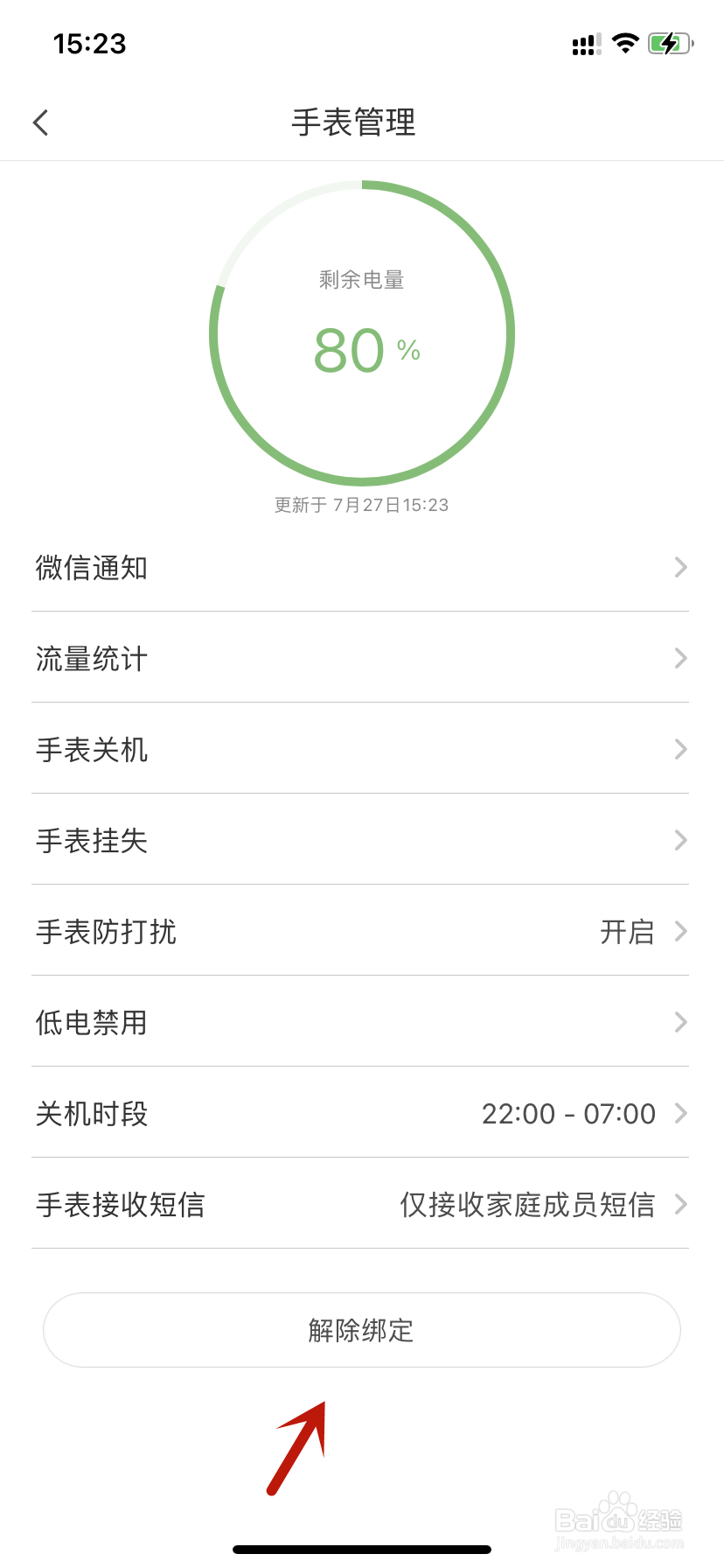Screen dimensions: 724x1568
Task: Go back from 手表管理 page
Action: [40, 122]
